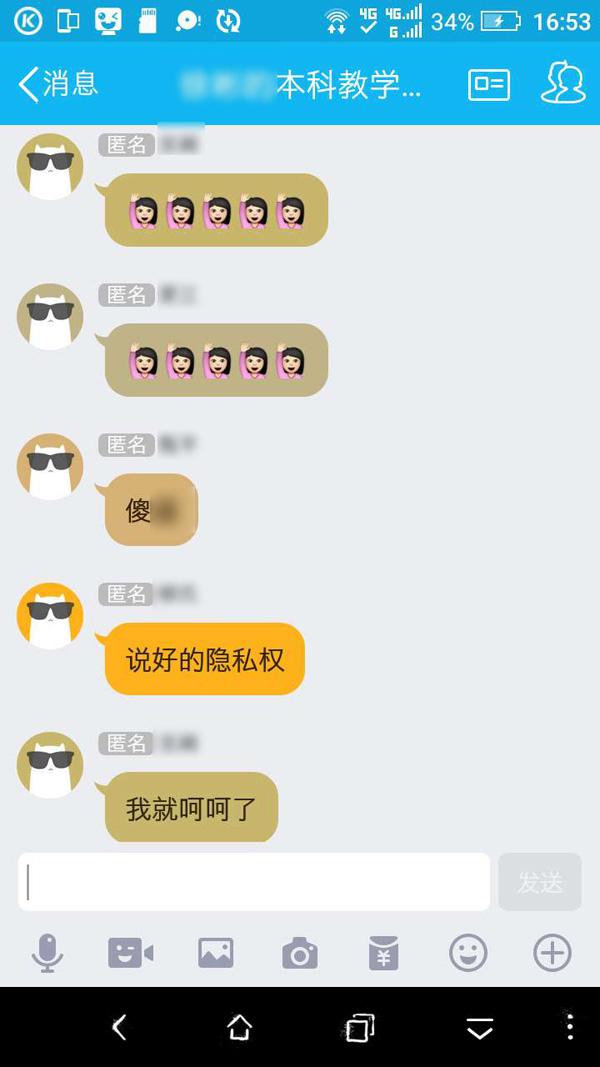Image resolution: width=600 pixels, height=1067 pixels.
Task: Tap system home button
Action: (239, 1027)
